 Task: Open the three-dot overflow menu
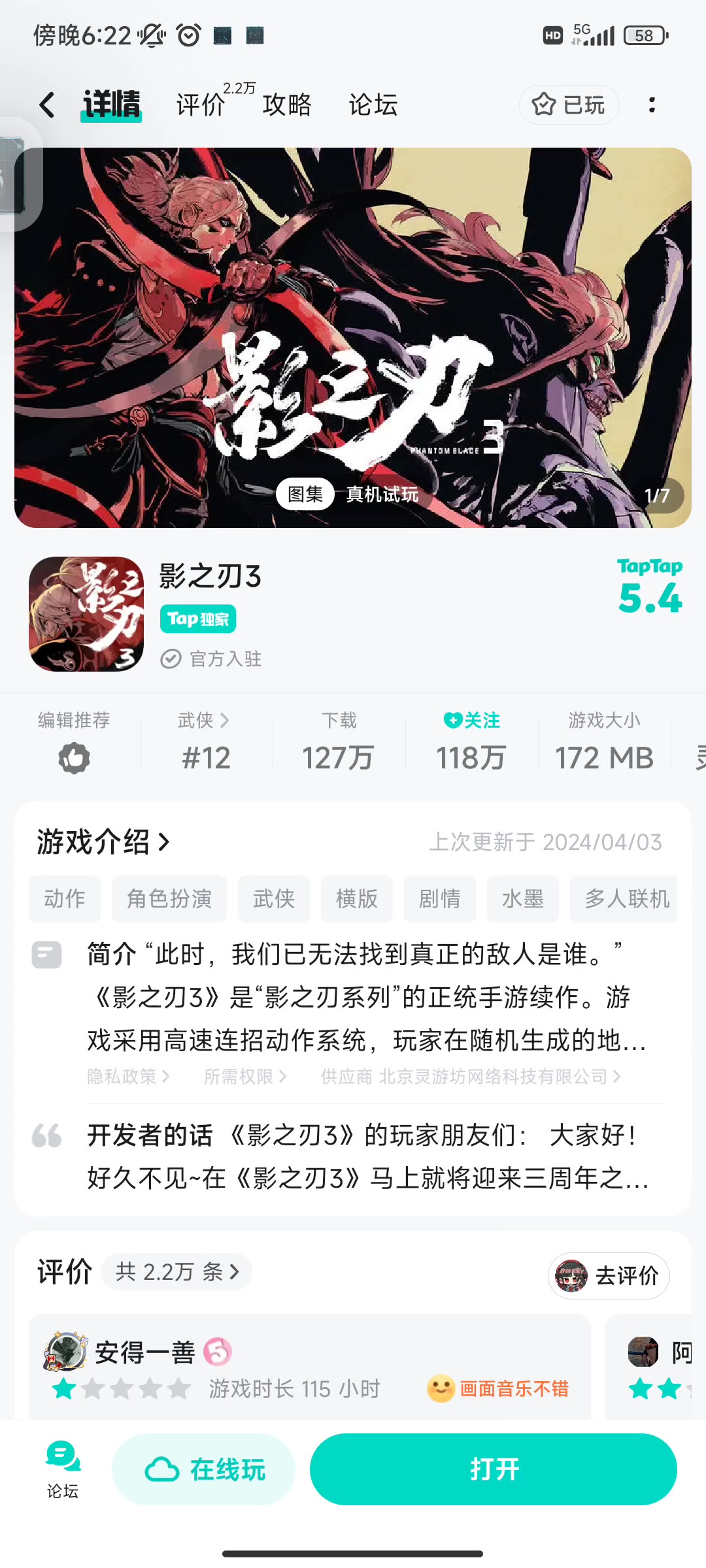pyautogui.click(x=652, y=105)
